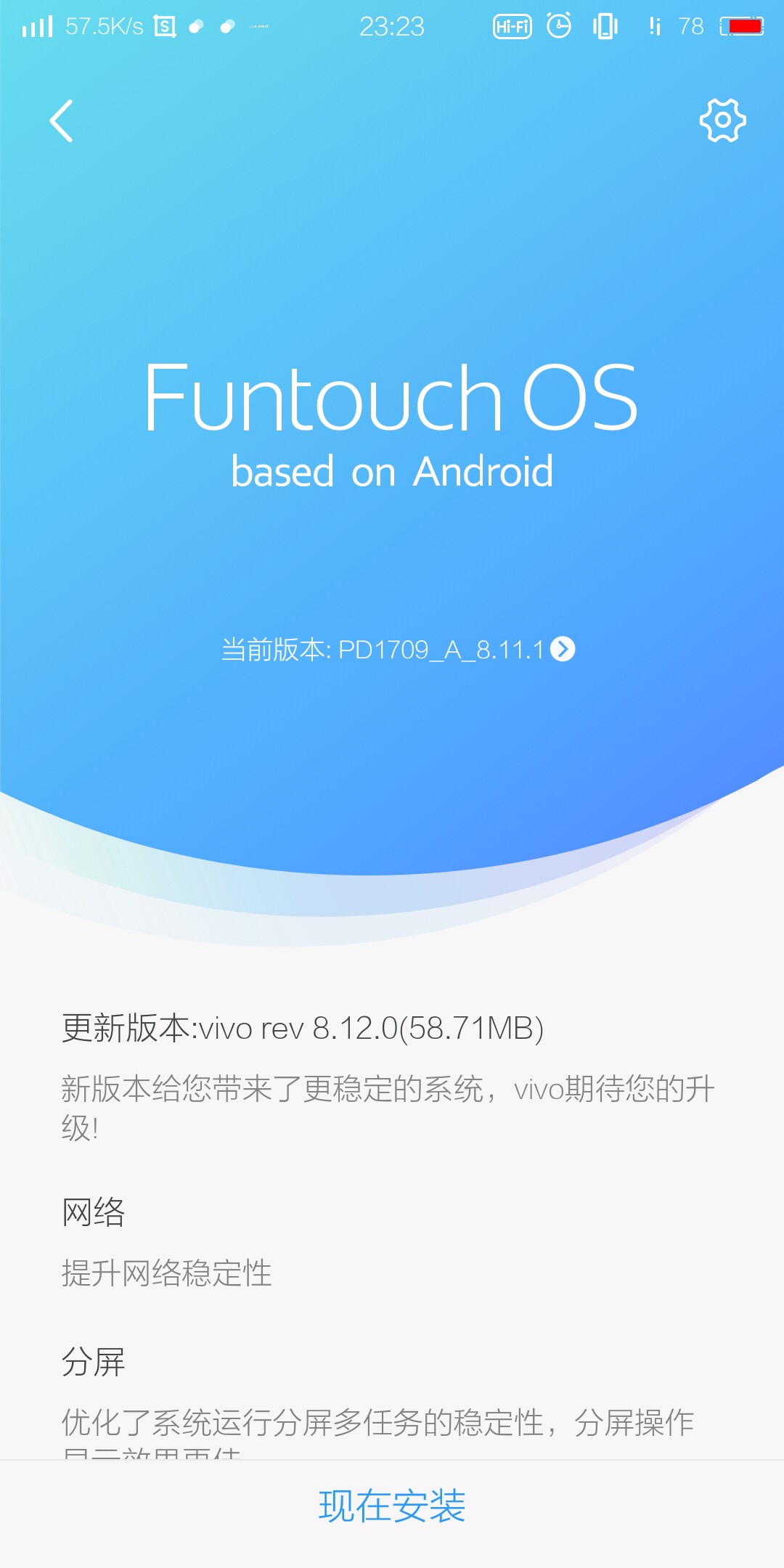This screenshot has width=784, height=1568.
Task: Go back using the top-left arrow
Action: tap(62, 121)
